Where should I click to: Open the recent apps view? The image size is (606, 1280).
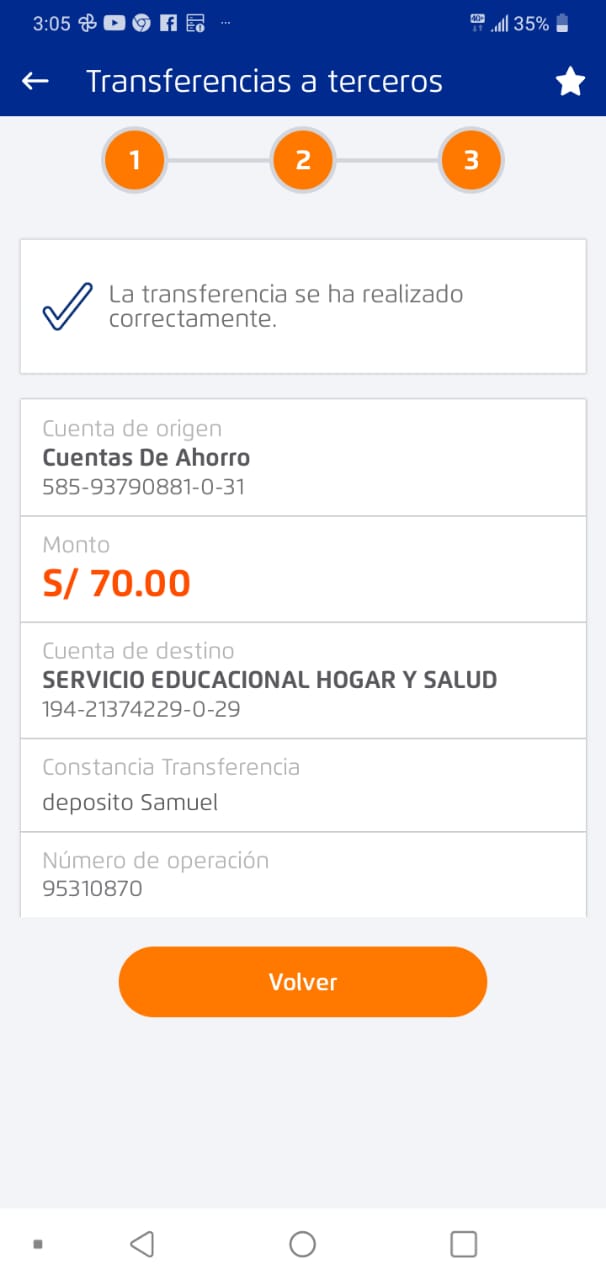click(x=463, y=1244)
